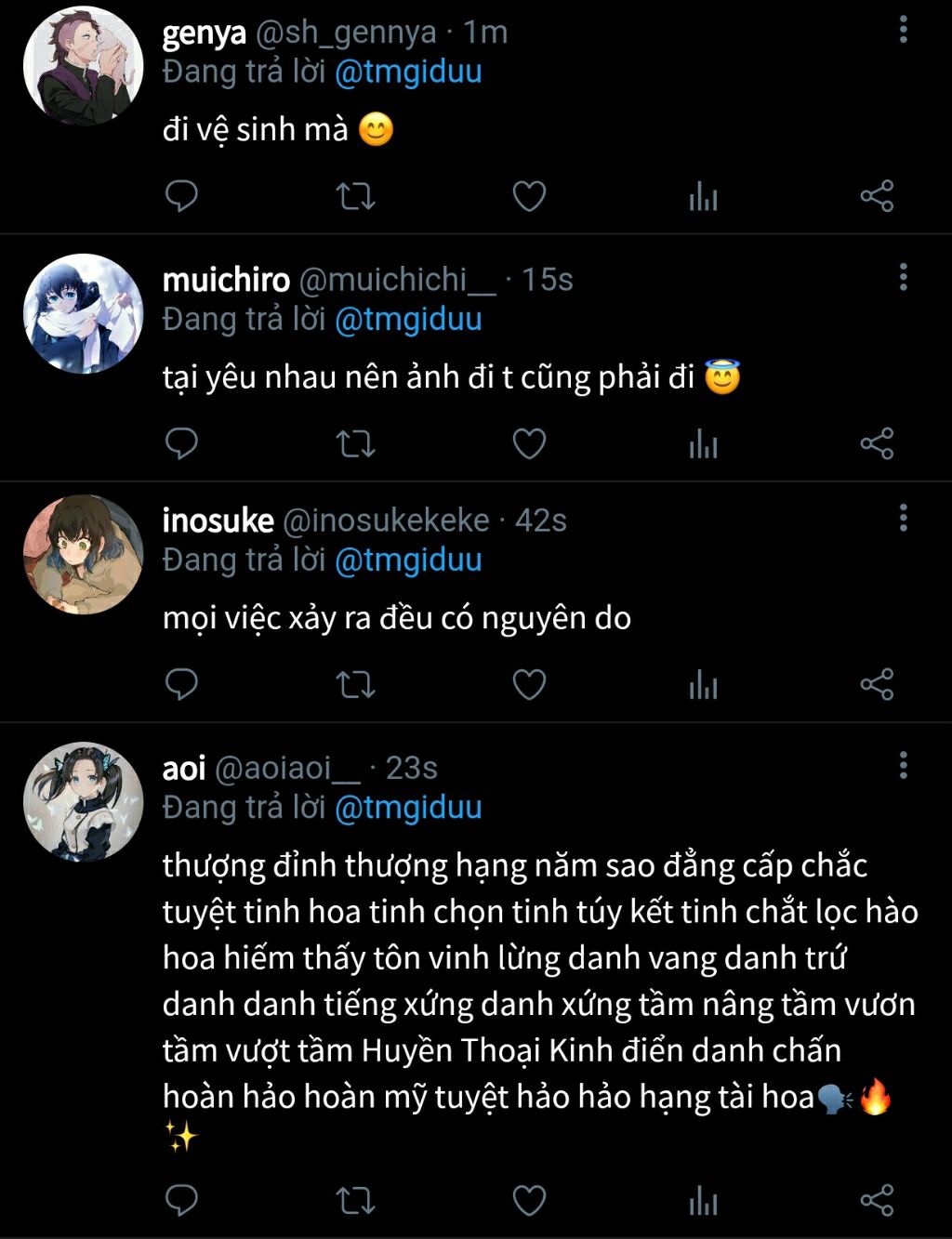Reply to inosuke's tweet
The width and height of the screenshot is (952, 1239).
(181, 685)
